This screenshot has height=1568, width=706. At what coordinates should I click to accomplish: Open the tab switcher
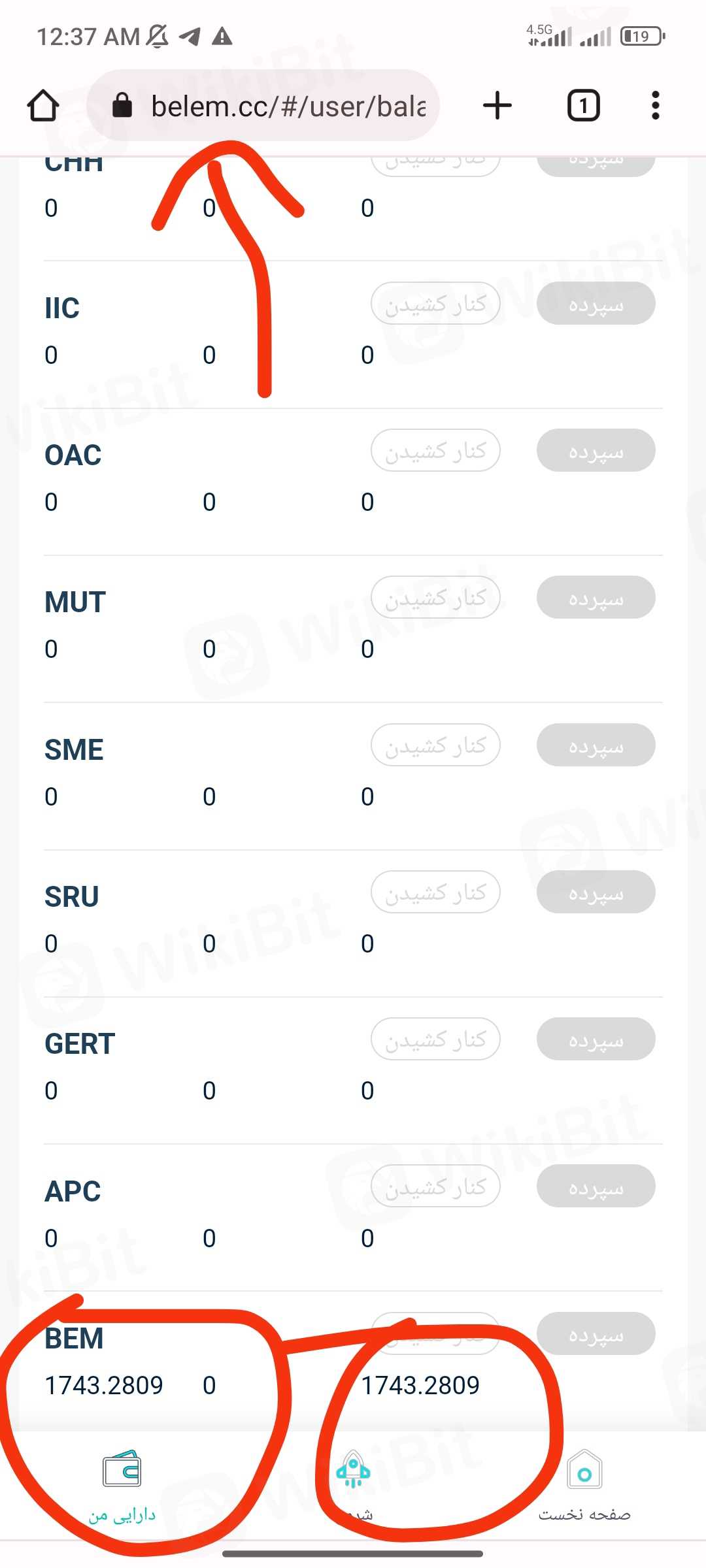click(x=583, y=106)
